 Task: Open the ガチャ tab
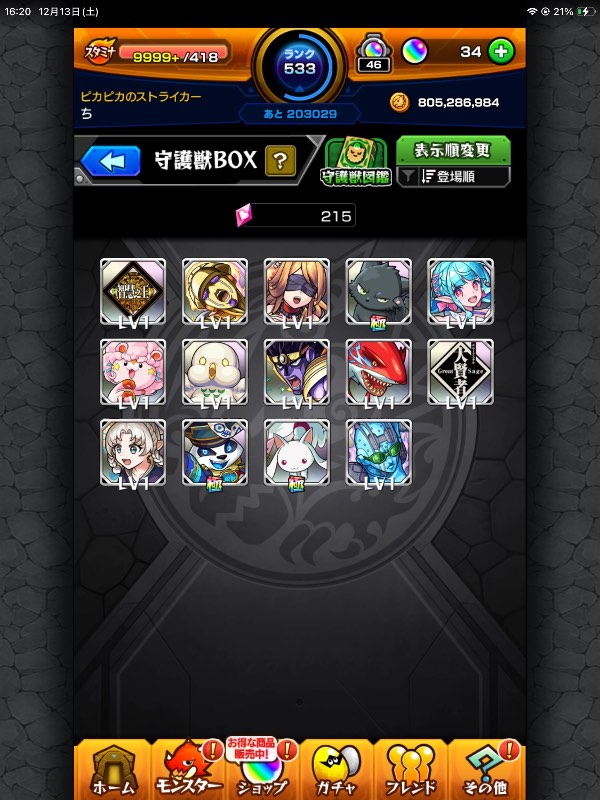tap(337, 770)
